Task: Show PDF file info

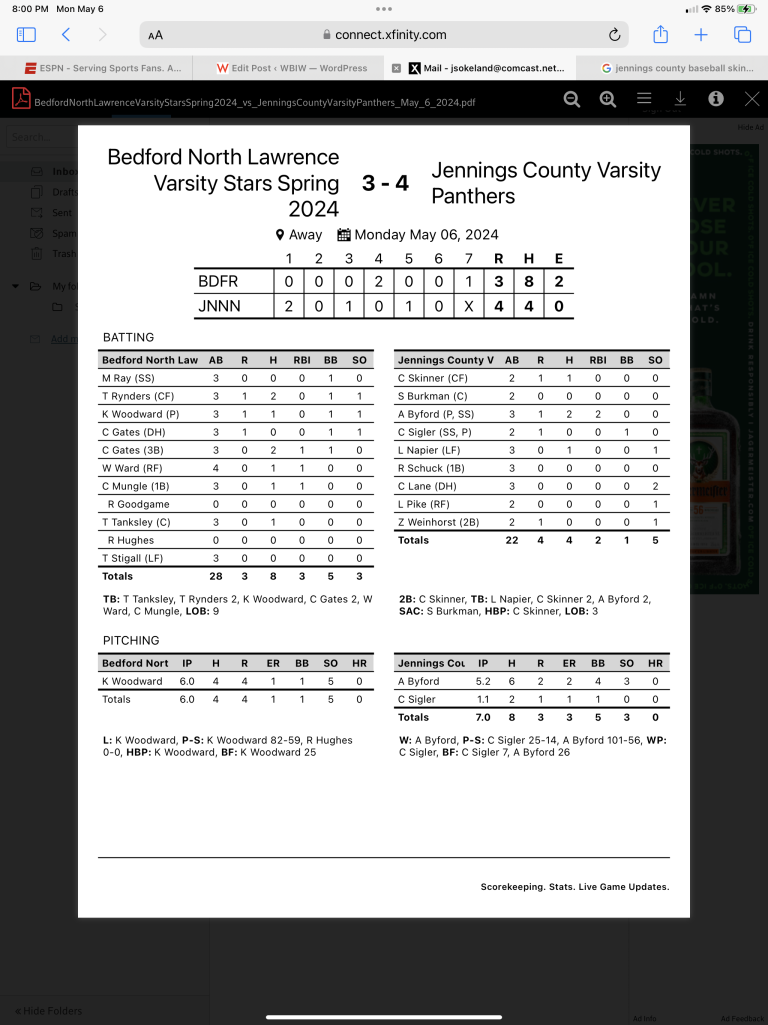Action: pos(716,99)
